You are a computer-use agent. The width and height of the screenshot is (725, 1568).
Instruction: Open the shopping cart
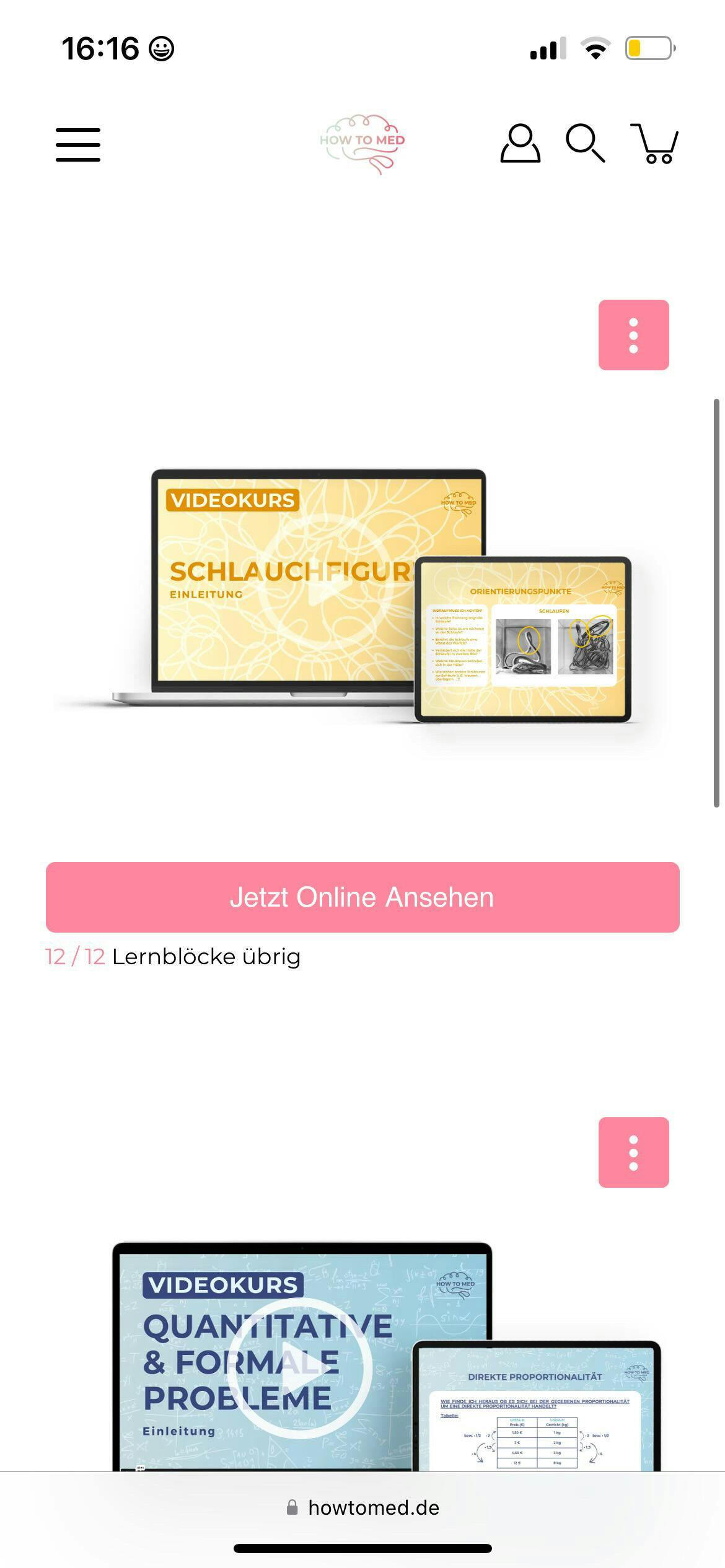pos(654,144)
